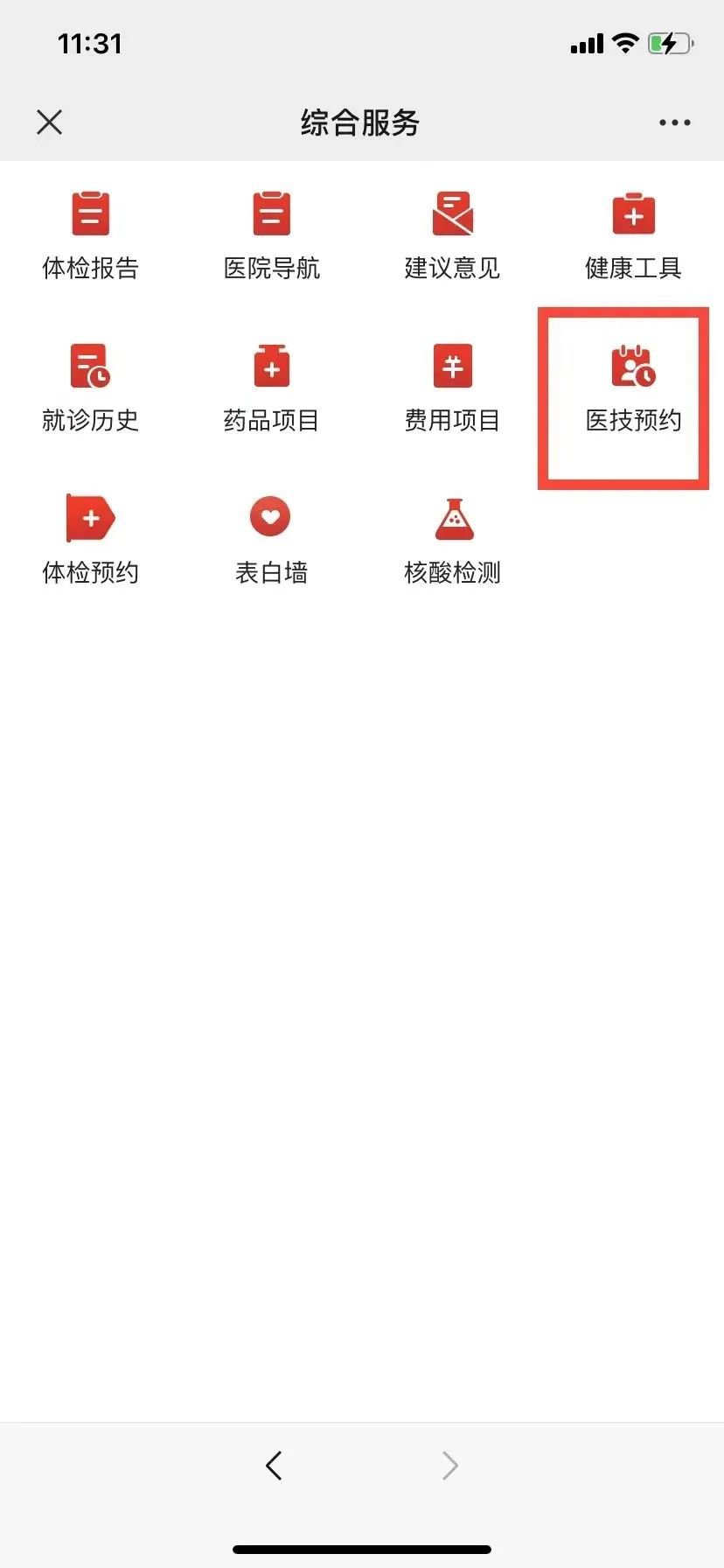Go back to the previous web page
Image resolution: width=724 pixels, height=1568 pixels.
click(x=274, y=1465)
